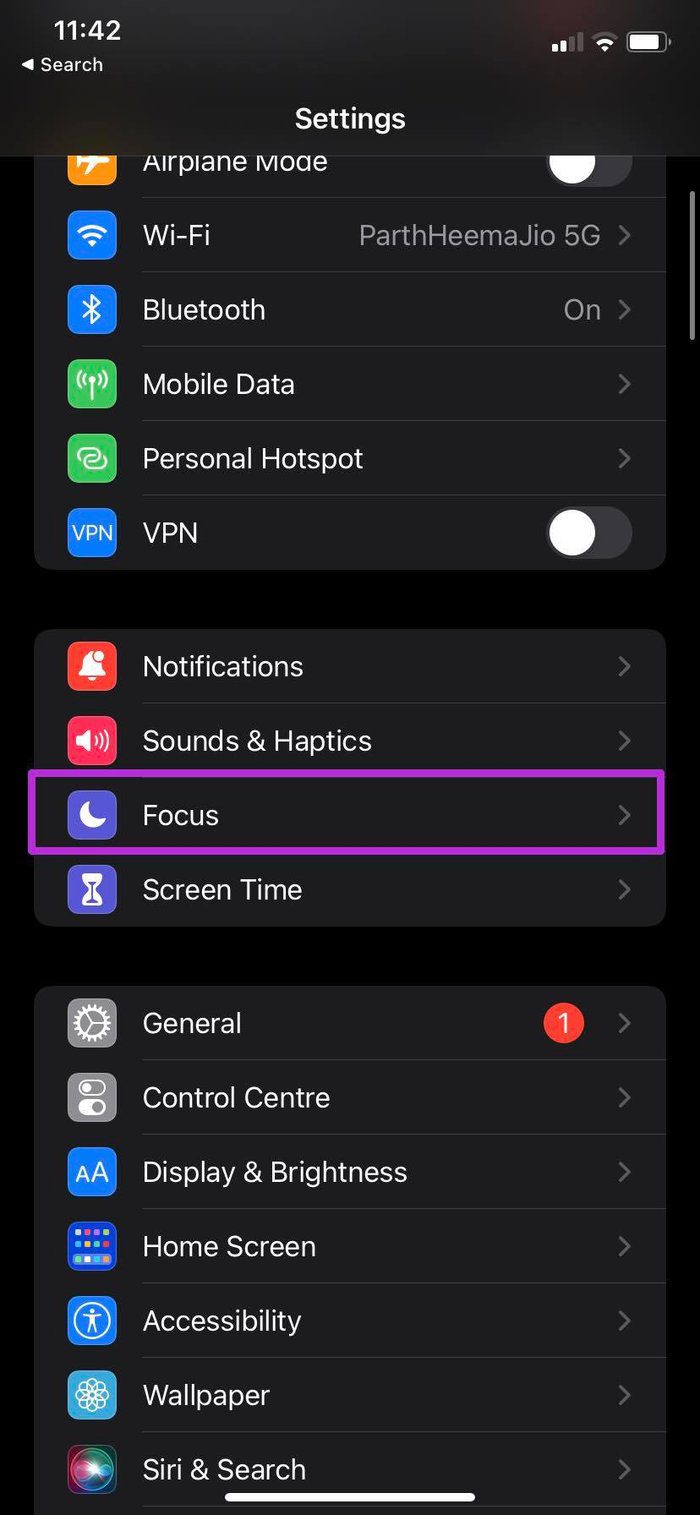Open Control Centre settings
This screenshot has height=1515, width=700.
coord(350,1098)
